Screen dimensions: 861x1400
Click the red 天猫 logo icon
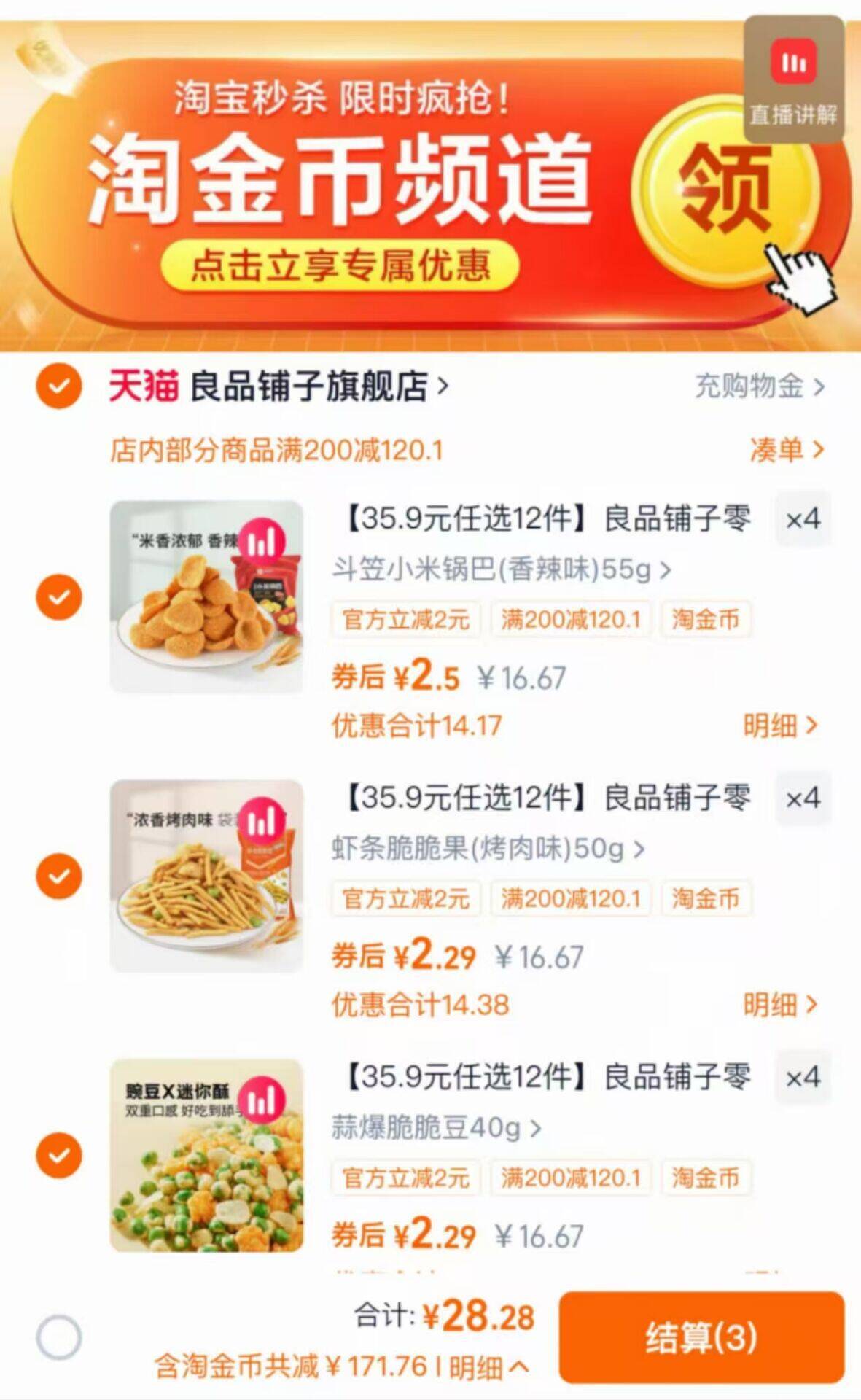(x=144, y=386)
